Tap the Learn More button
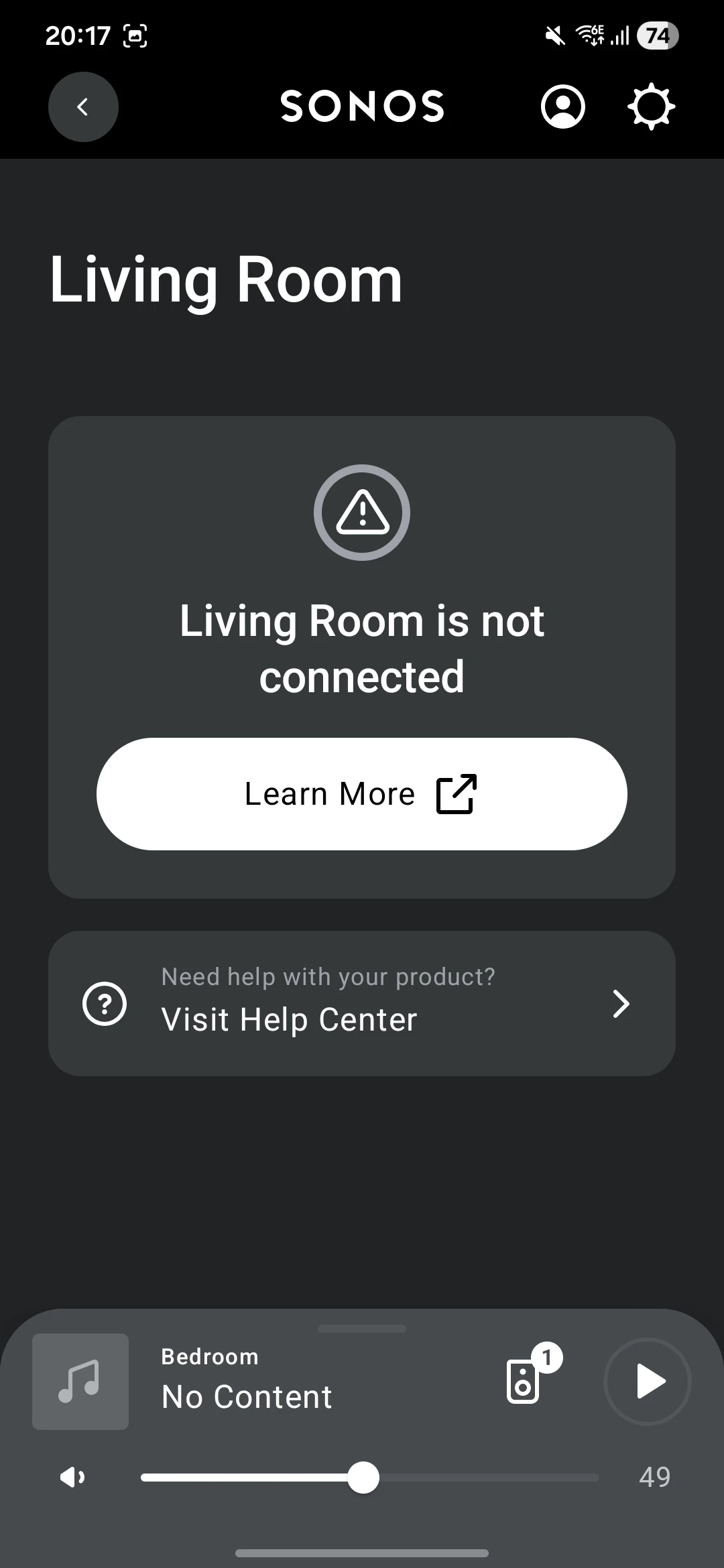 tap(362, 794)
